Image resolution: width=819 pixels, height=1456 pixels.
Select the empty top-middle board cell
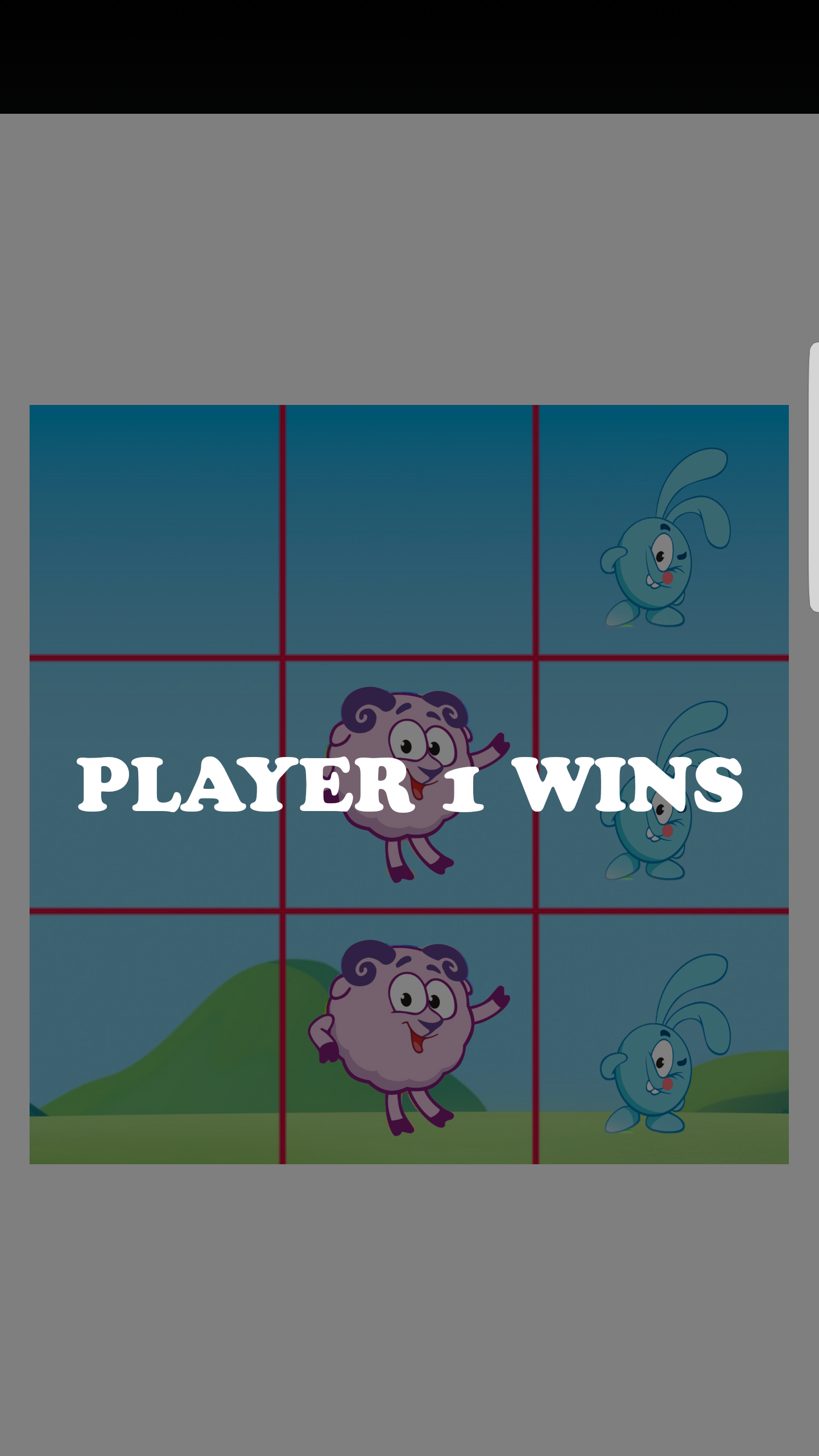[x=409, y=530]
